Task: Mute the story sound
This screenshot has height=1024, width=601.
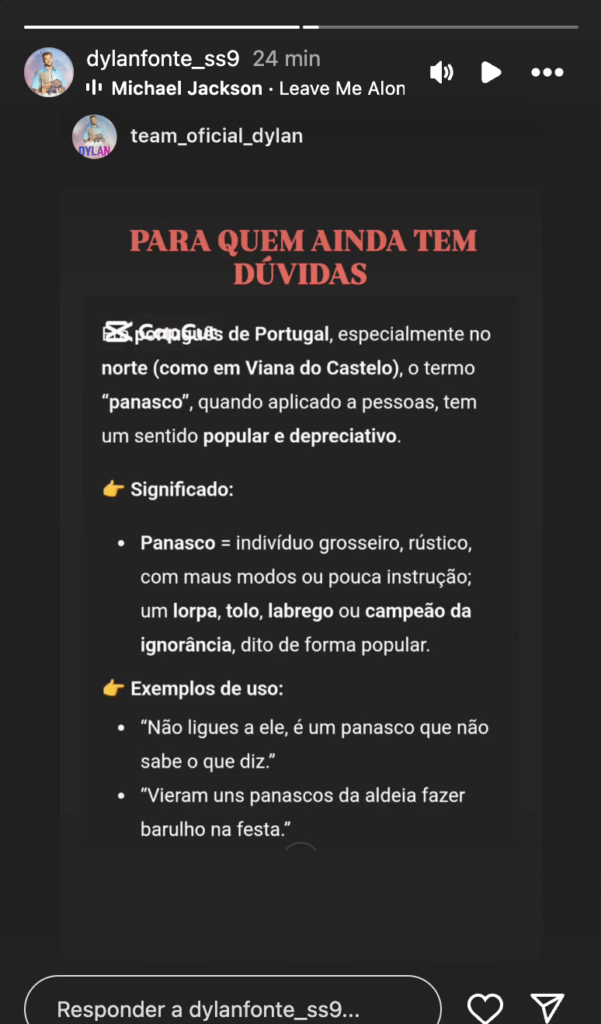Action: (441, 72)
